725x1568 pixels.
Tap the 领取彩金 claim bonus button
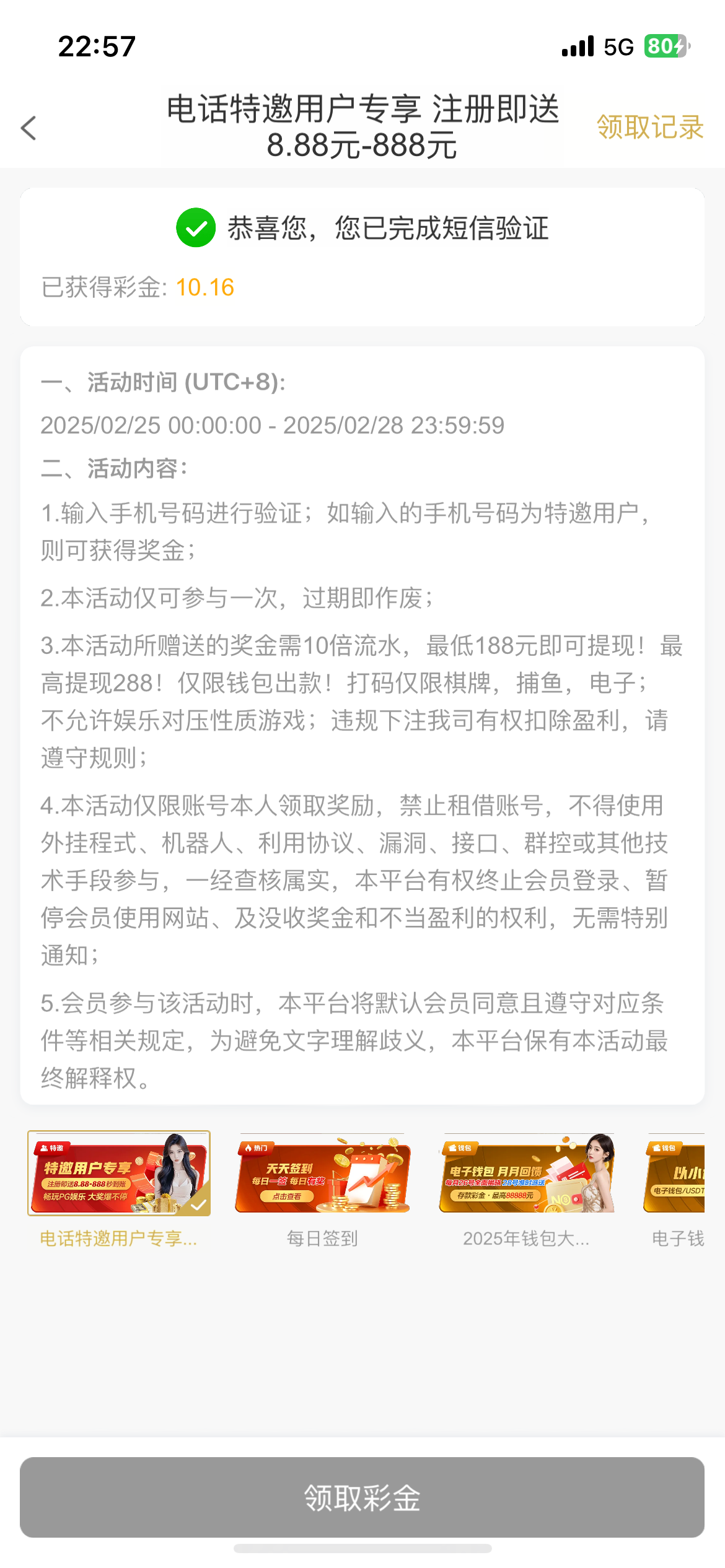click(362, 1497)
